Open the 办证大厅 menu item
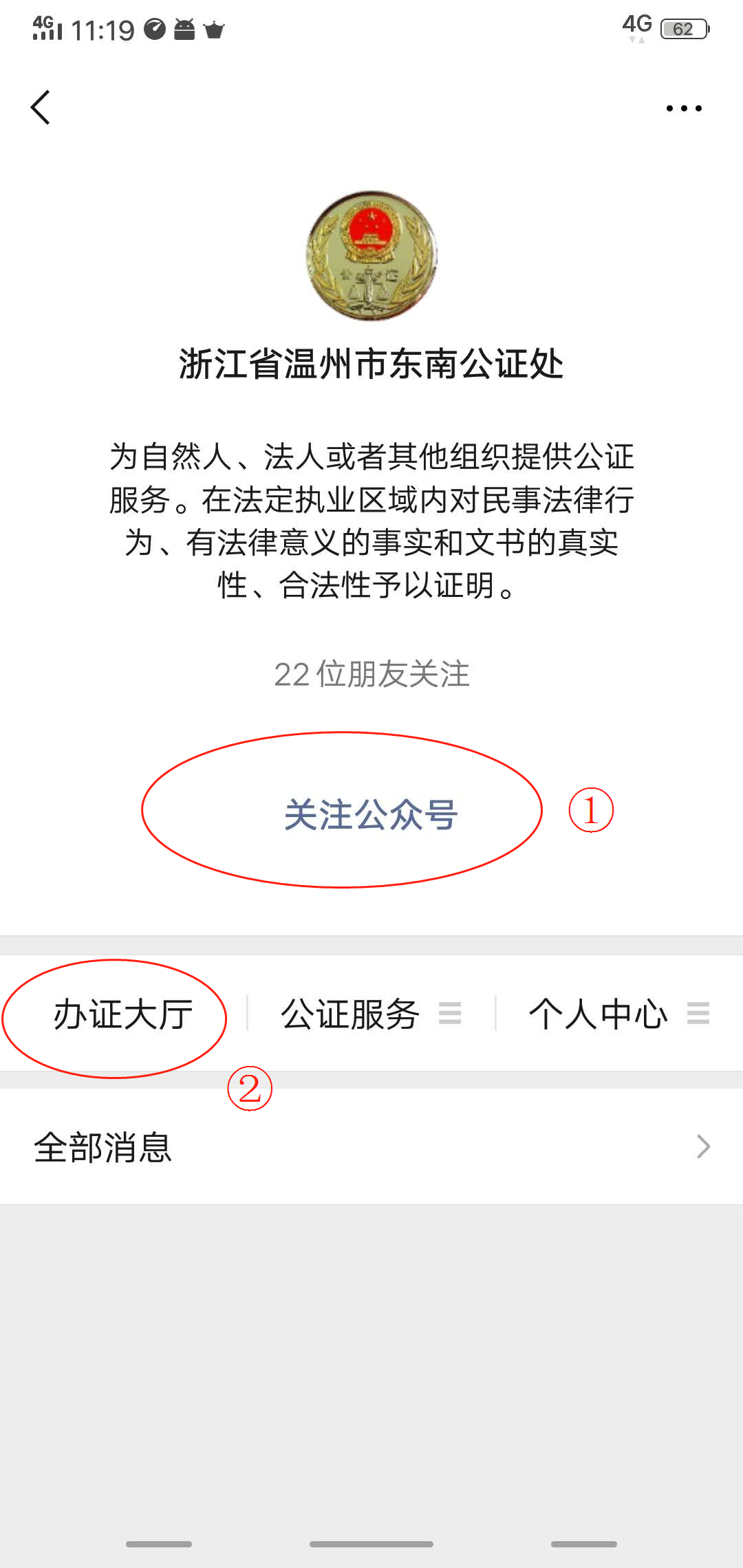This screenshot has height=1568, width=743. tap(124, 1014)
